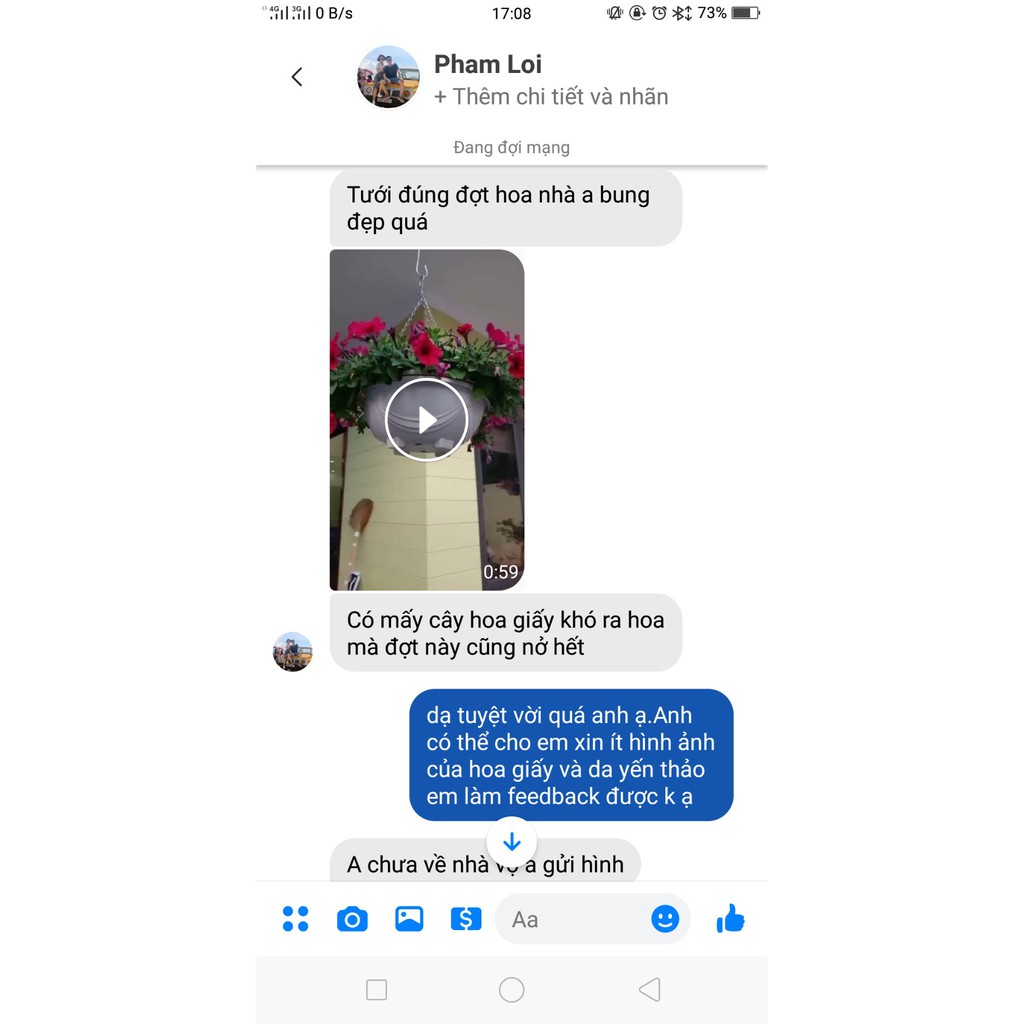Viewport: 1024px width, 1024px height.
Task: Tap Pham Loi's small avatar beside the message
Action: coord(293,652)
